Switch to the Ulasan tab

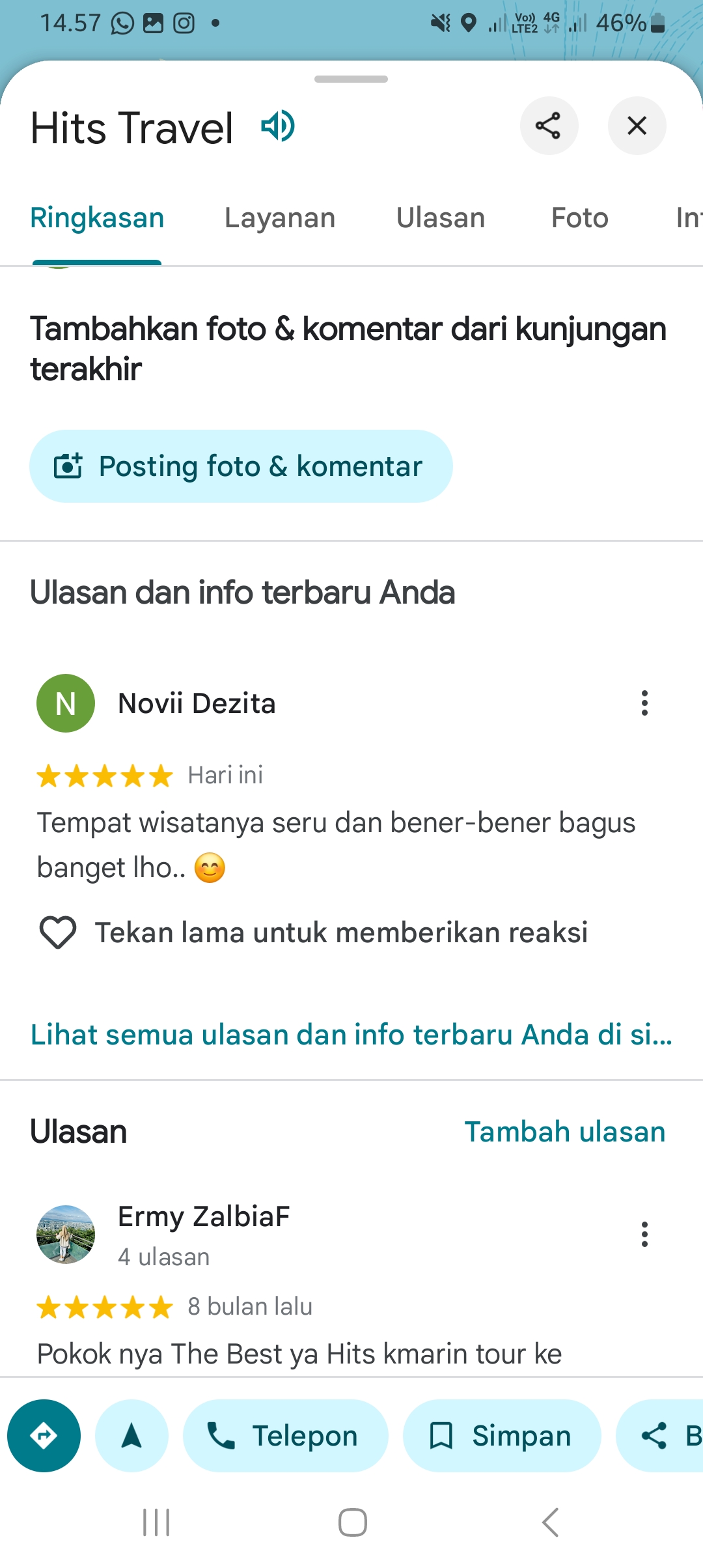pyautogui.click(x=441, y=218)
